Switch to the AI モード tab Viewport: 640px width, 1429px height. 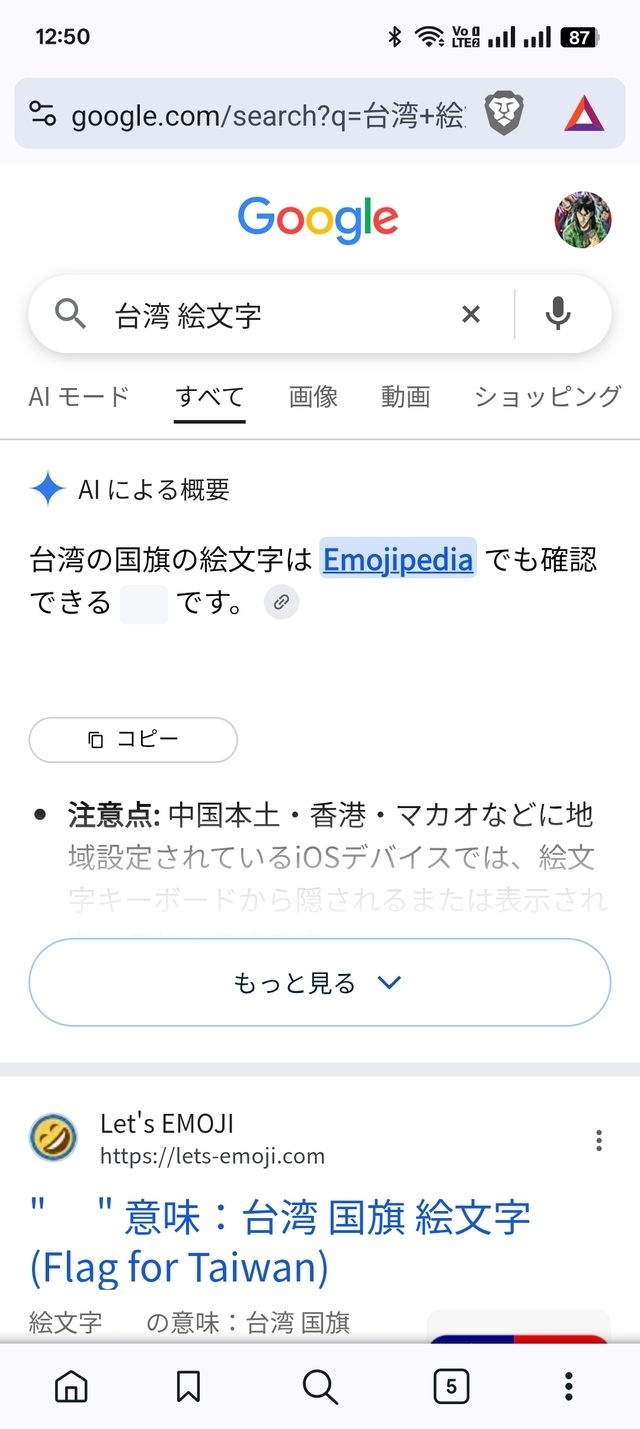(x=79, y=397)
